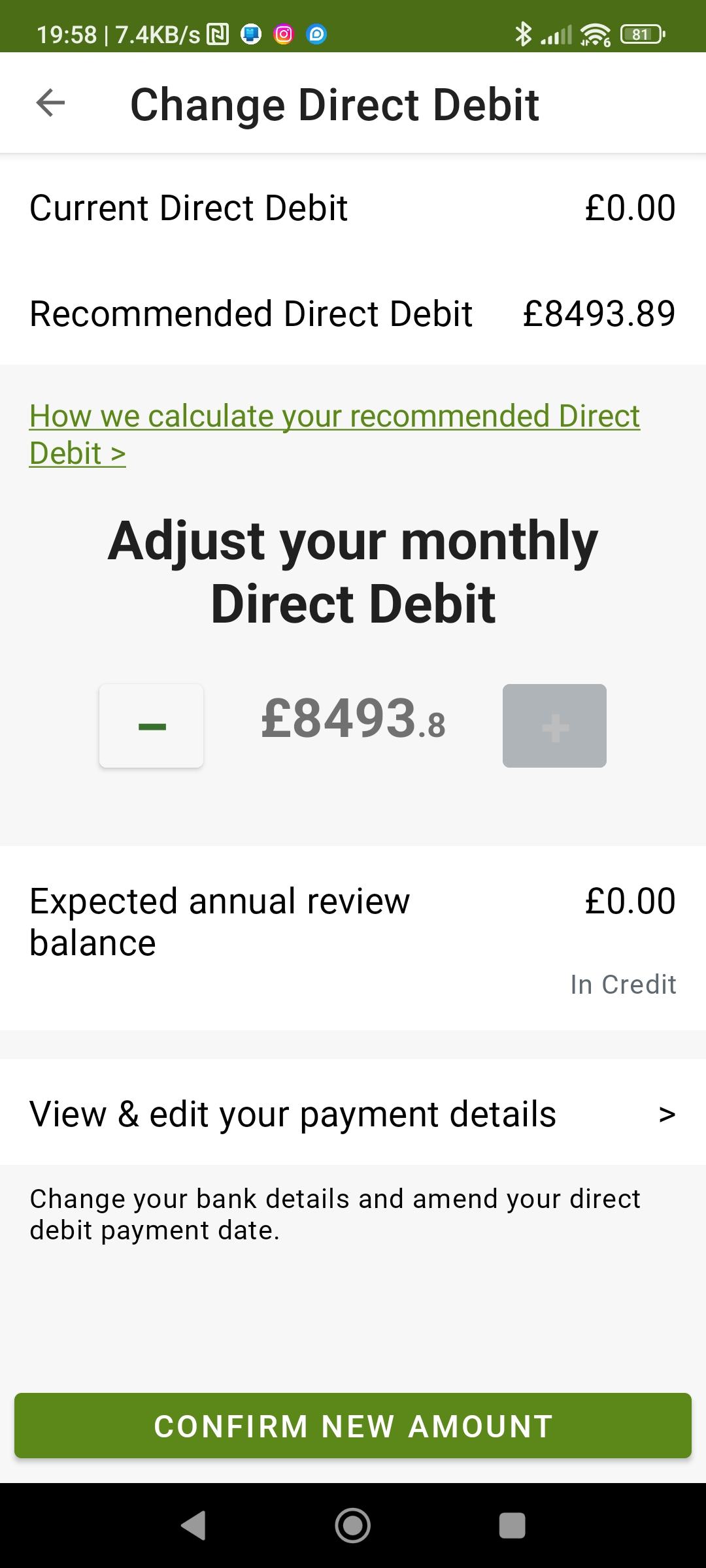The height and width of the screenshot is (1568, 706).
Task: Increase the monthly Direct Debit amount
Action: [554, 726]
